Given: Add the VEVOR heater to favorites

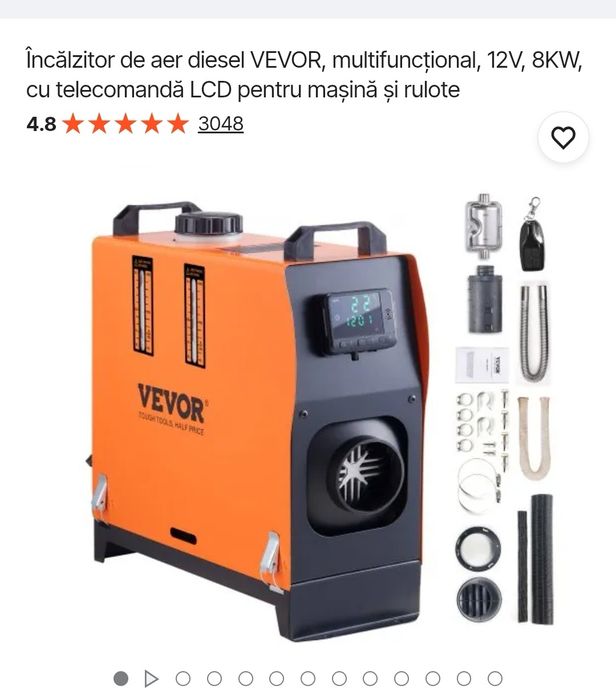Looking at the screenshot, I should click(563, 138).
